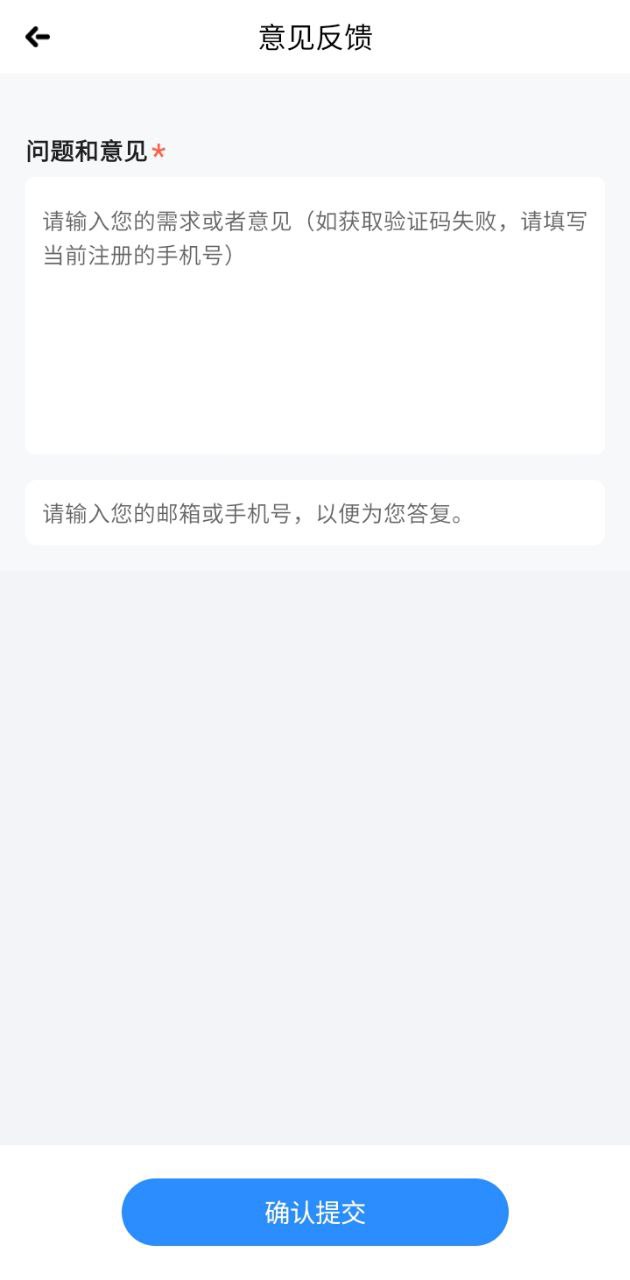The width and height of the screenshot is (630, 1280).
Task: Tap the 问题和意见 feedback text box
Action: pos(315,315)
